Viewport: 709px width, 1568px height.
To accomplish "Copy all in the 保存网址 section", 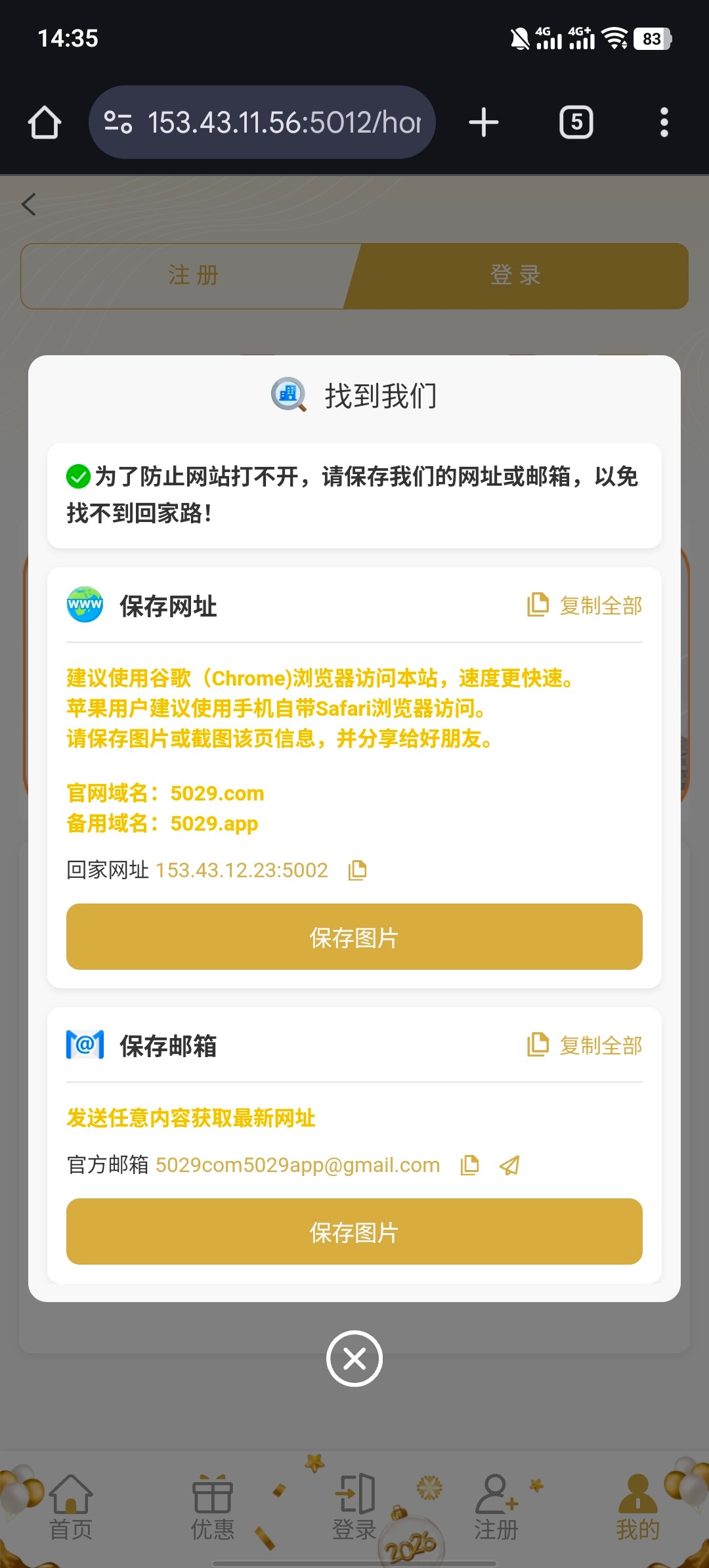I will click(x=585, y=605).
